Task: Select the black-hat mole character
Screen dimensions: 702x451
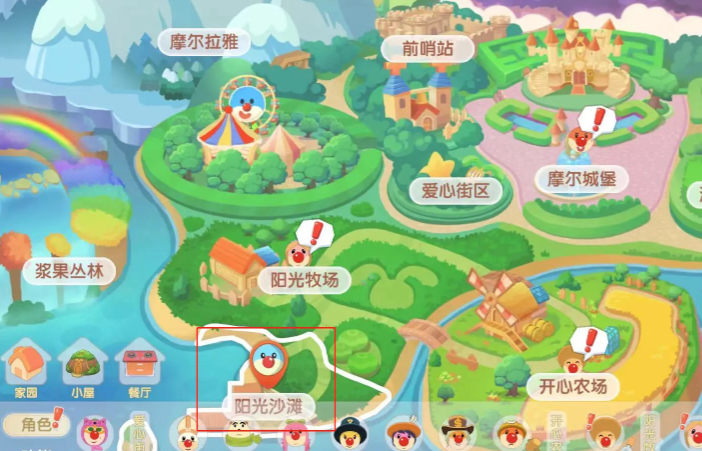Action: [x=349, y=434]
